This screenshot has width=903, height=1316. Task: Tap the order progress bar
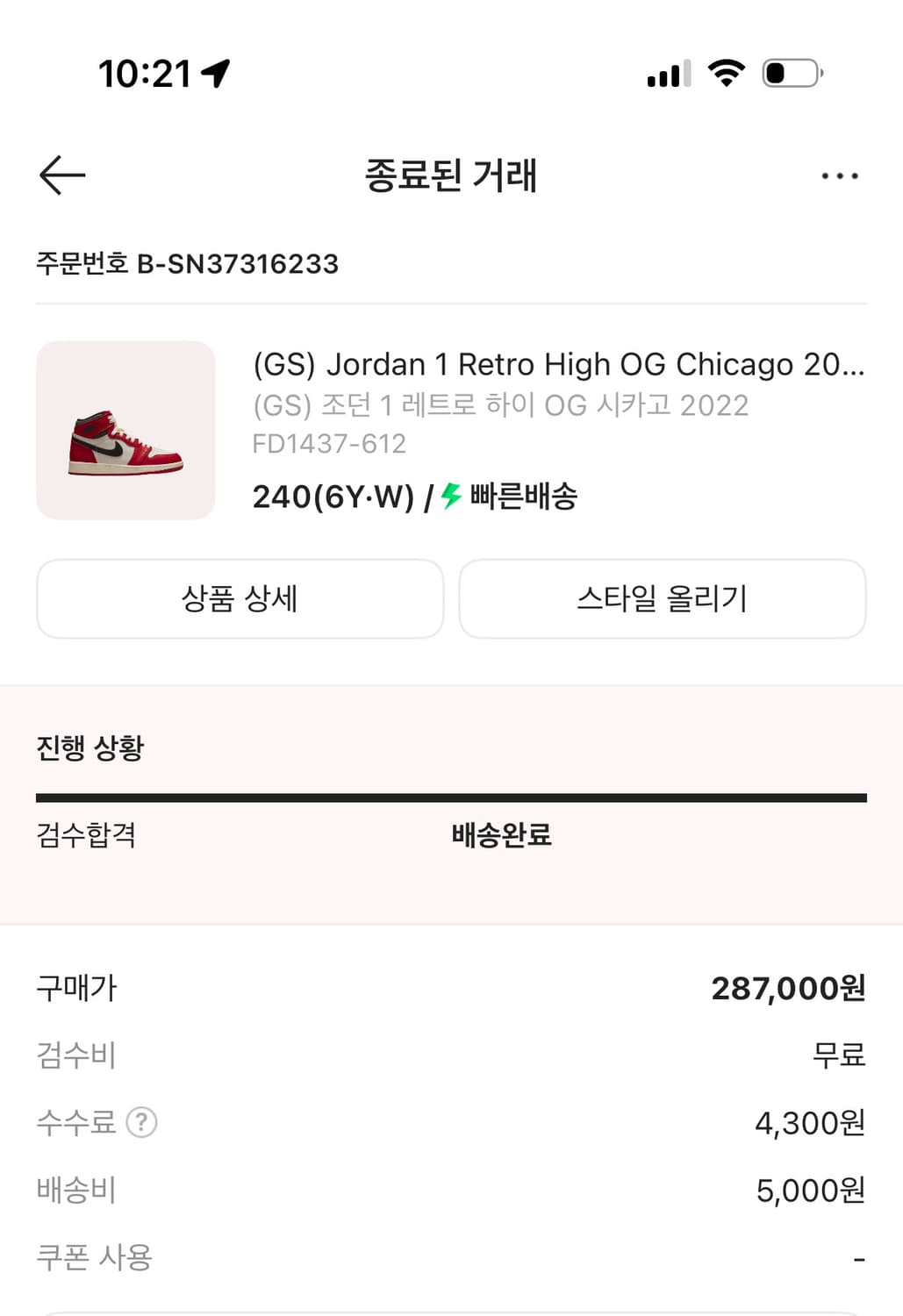tap(451, 796)
